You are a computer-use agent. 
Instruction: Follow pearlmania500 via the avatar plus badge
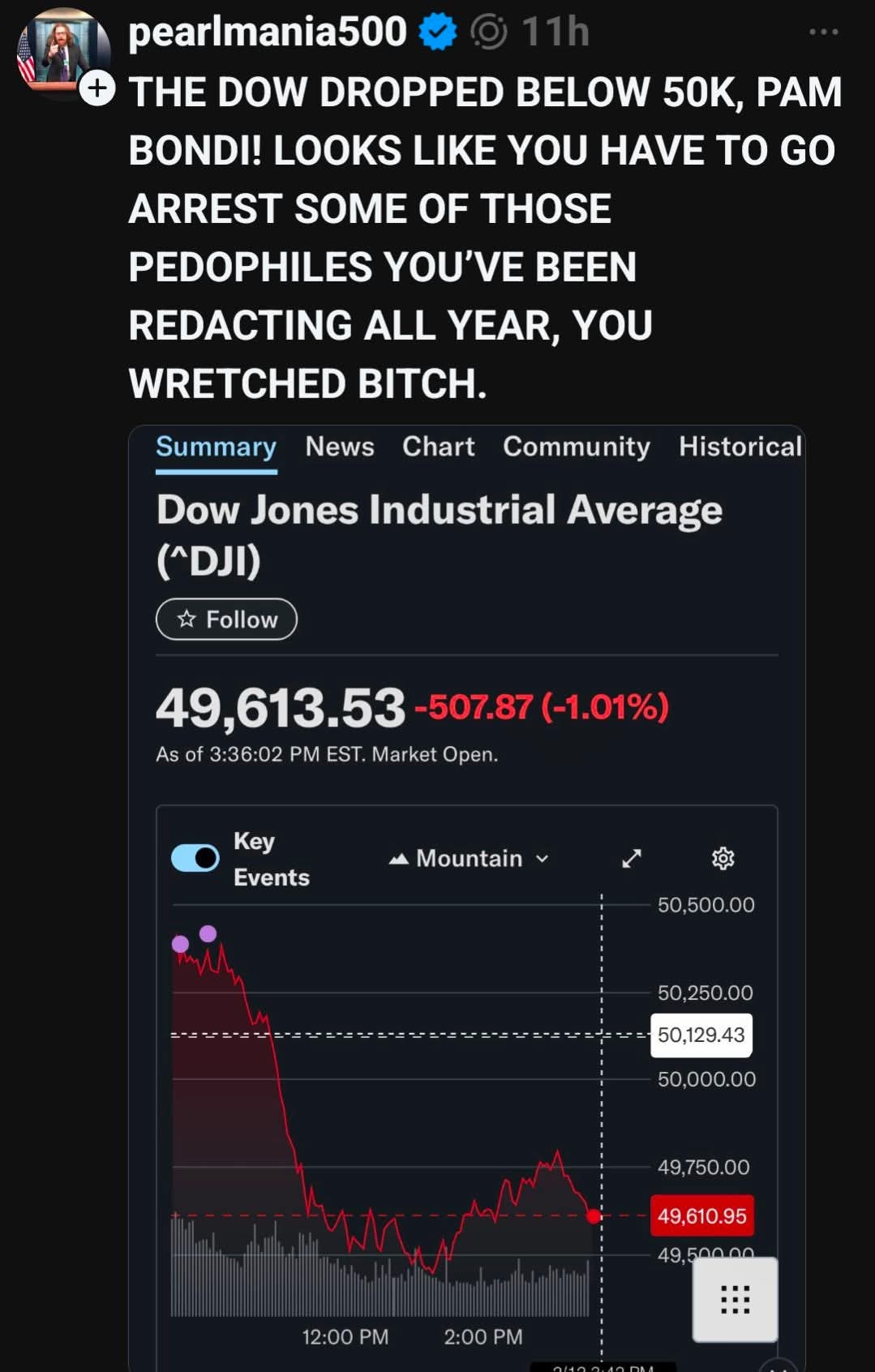[x=97, y=88]
